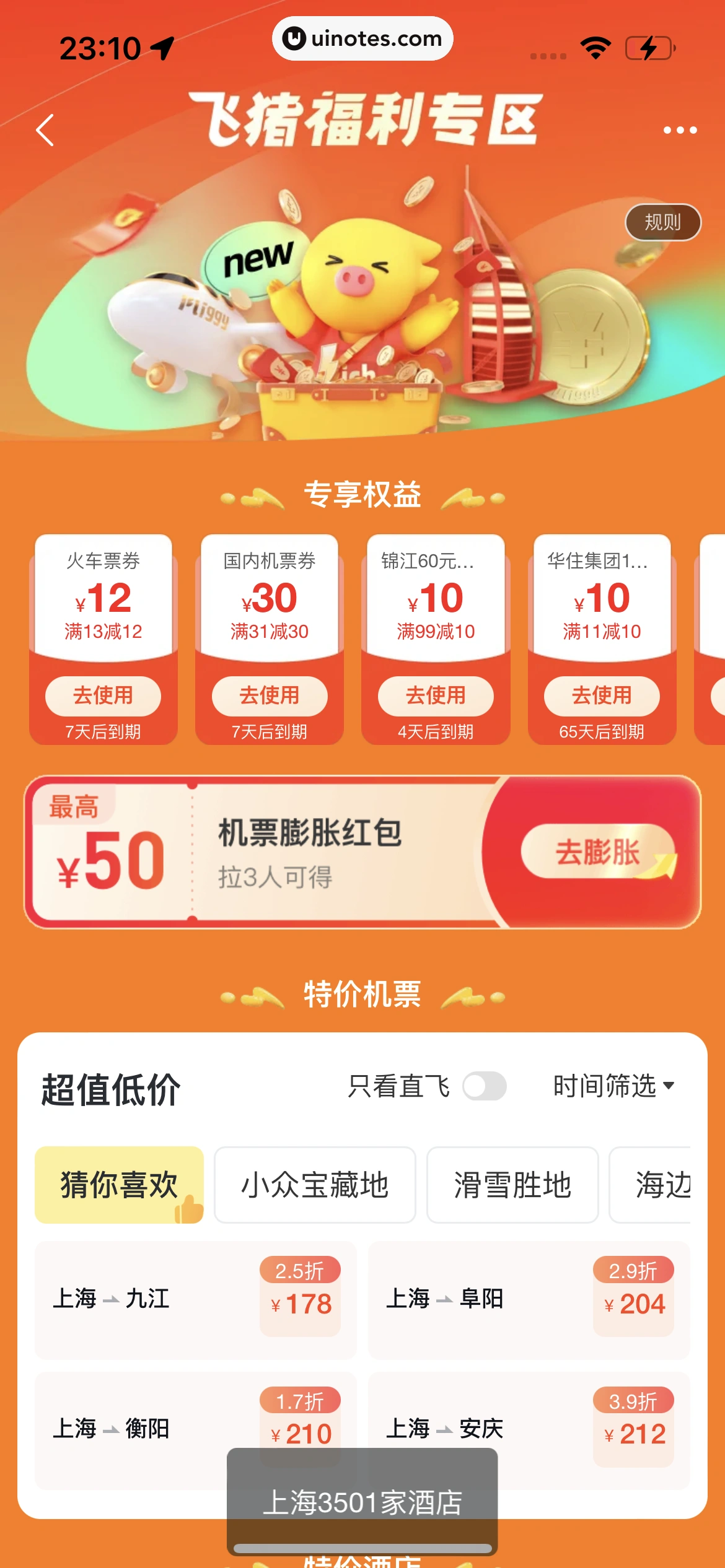Open the 上海 to 九江 ¥178 flight
The width and height of the screenshot is (725, 1568).
[195, 1299]
